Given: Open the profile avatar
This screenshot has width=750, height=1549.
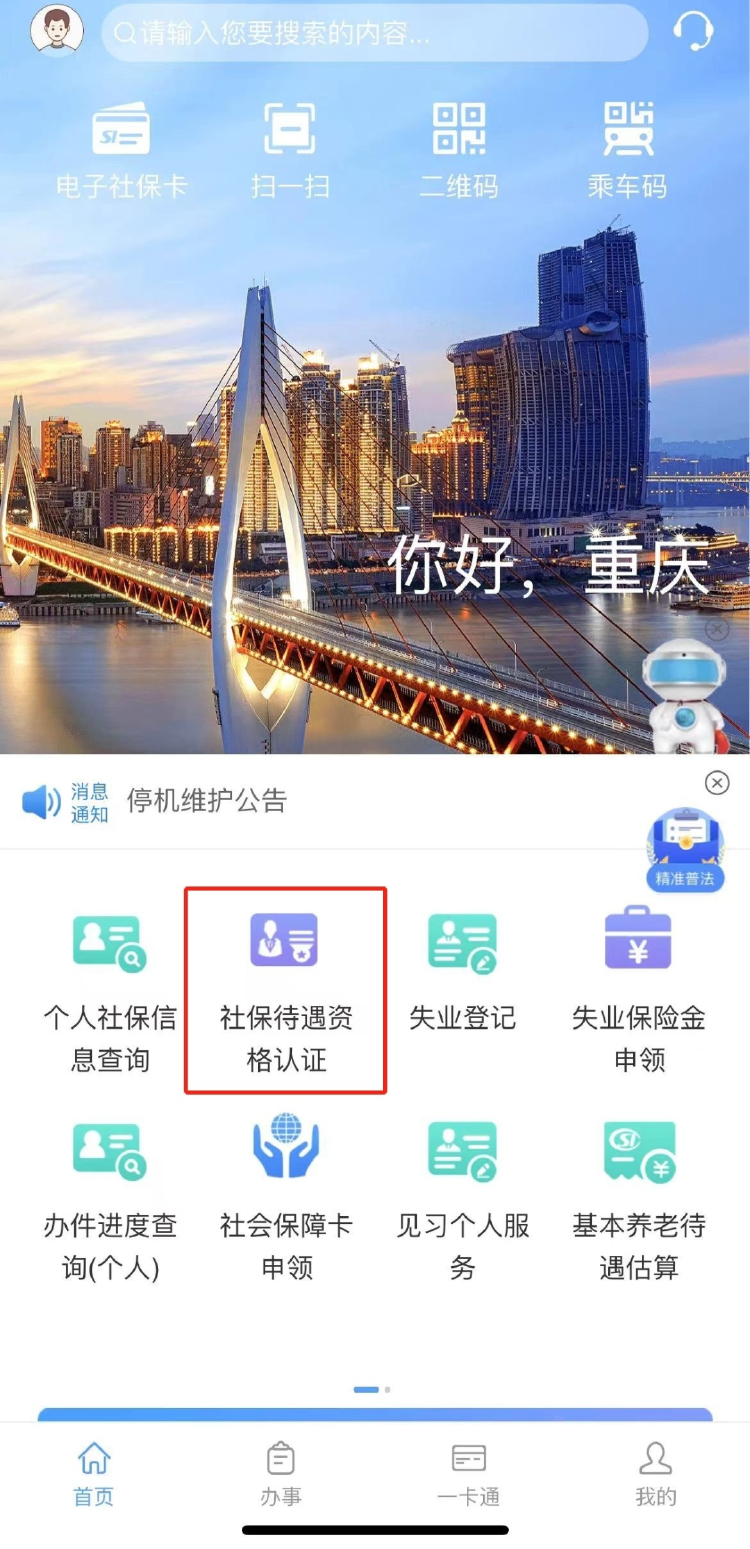Looking at the screenshot, I should 57,32.
